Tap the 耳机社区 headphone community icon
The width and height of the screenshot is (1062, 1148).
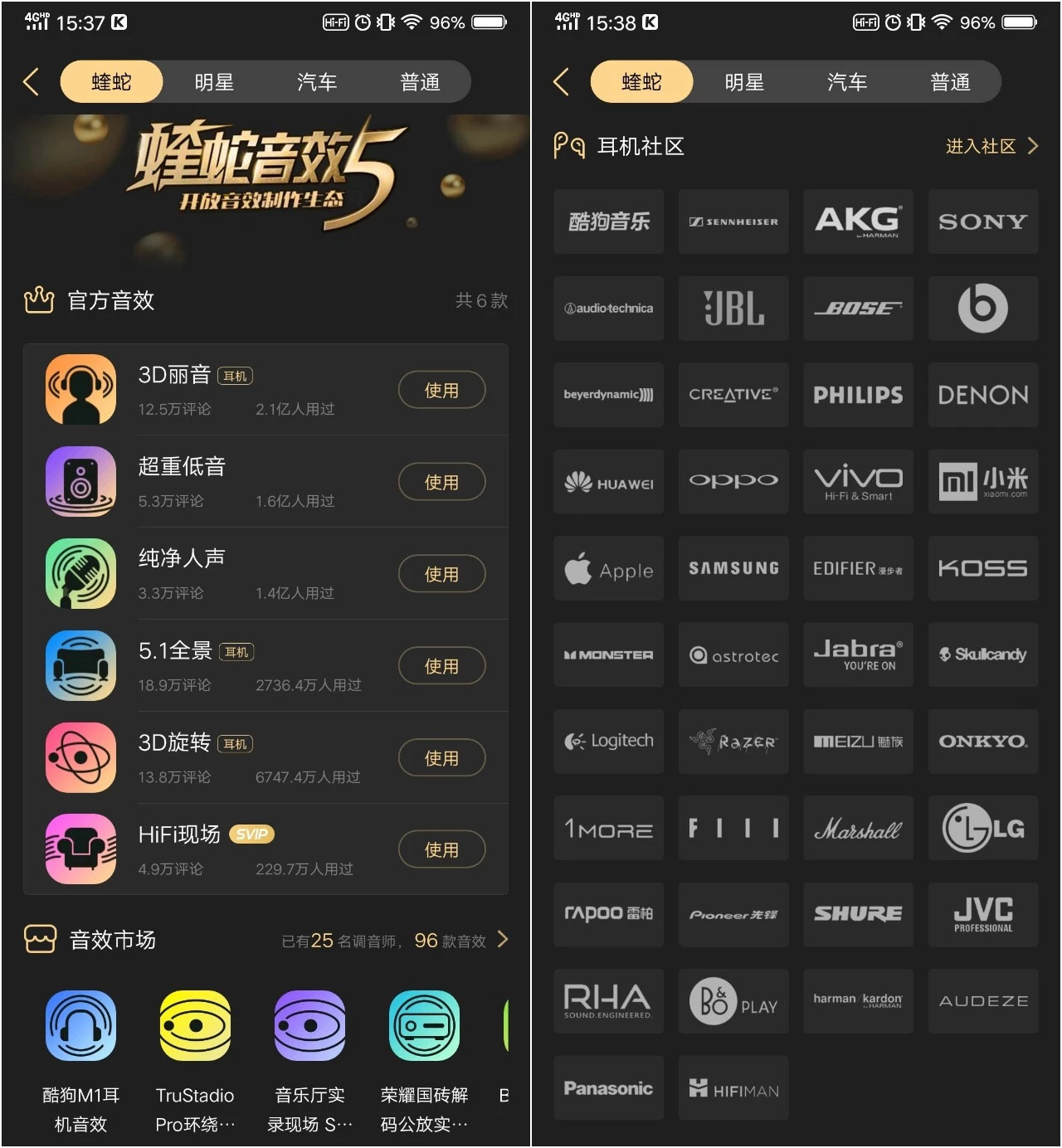(571, 146)
